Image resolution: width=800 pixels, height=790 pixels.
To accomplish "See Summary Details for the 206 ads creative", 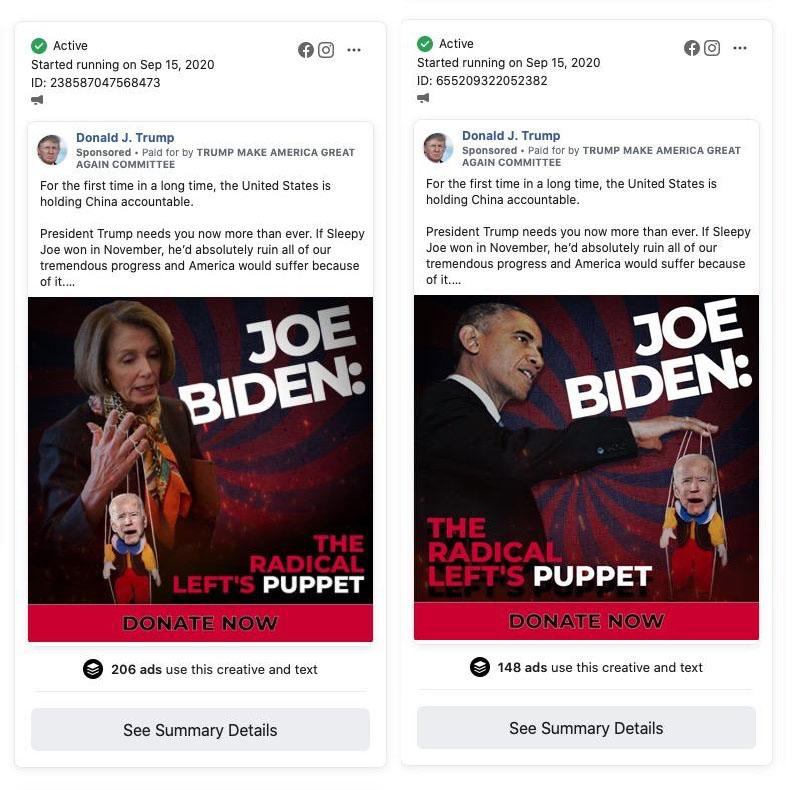I will point(200,730).
